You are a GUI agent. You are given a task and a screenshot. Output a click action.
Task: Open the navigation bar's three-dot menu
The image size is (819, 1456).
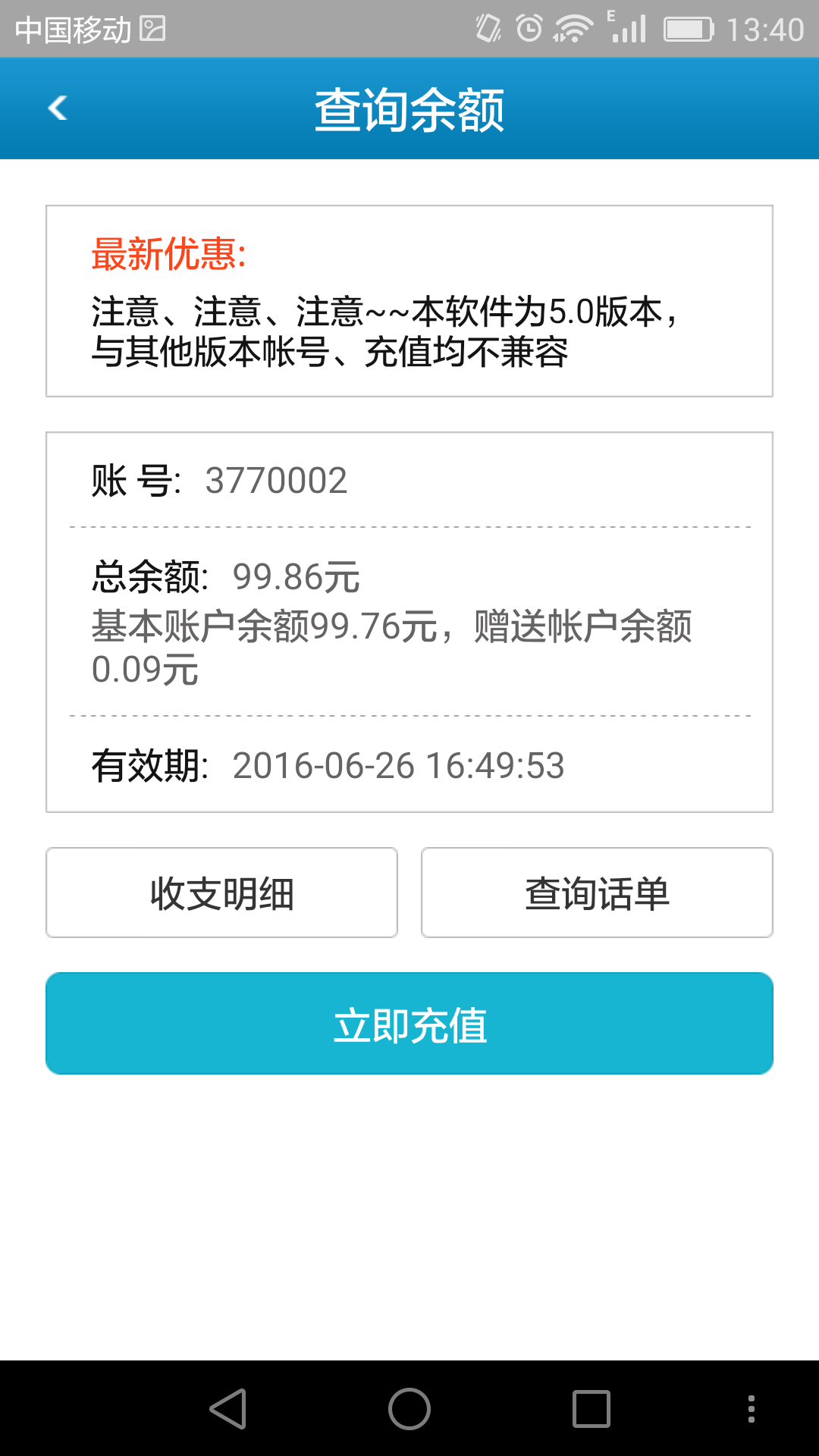(751, 1409)
